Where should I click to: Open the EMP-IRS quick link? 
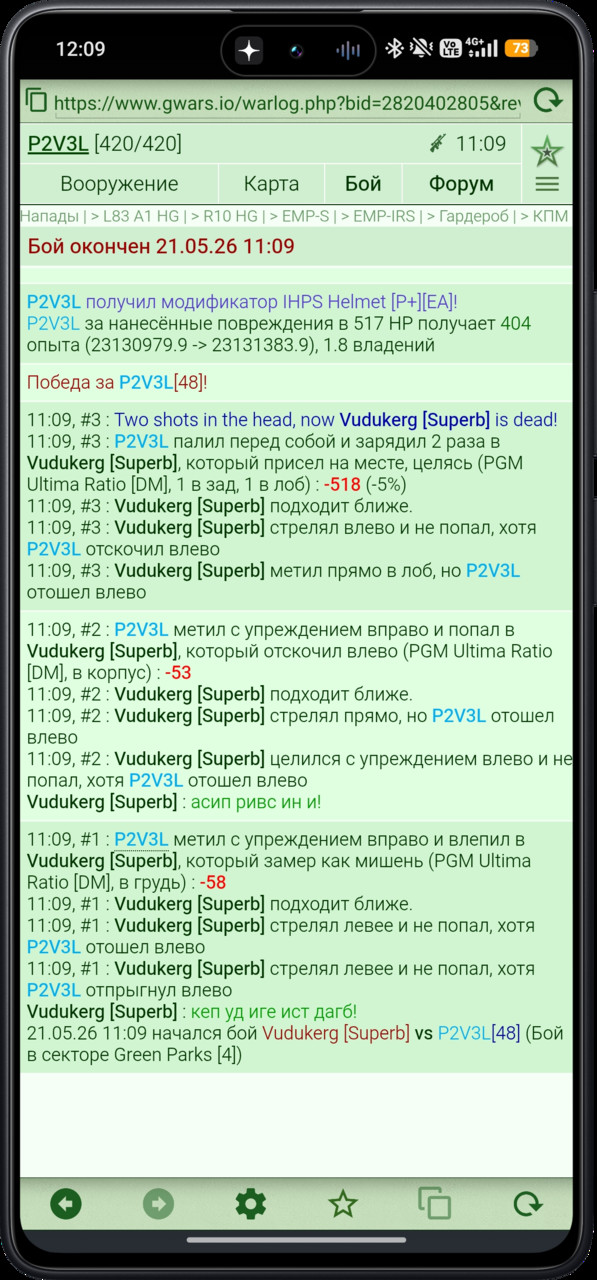pyautogui.click(x=386, y=215)
